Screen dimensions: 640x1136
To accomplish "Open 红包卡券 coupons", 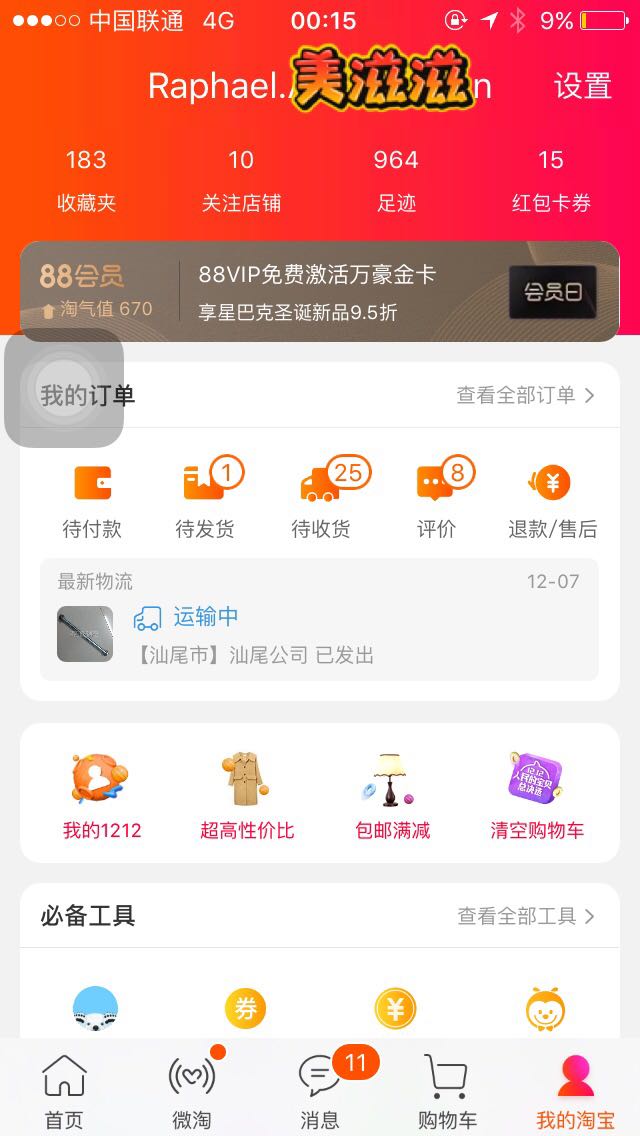I will (x=551, y=181).
